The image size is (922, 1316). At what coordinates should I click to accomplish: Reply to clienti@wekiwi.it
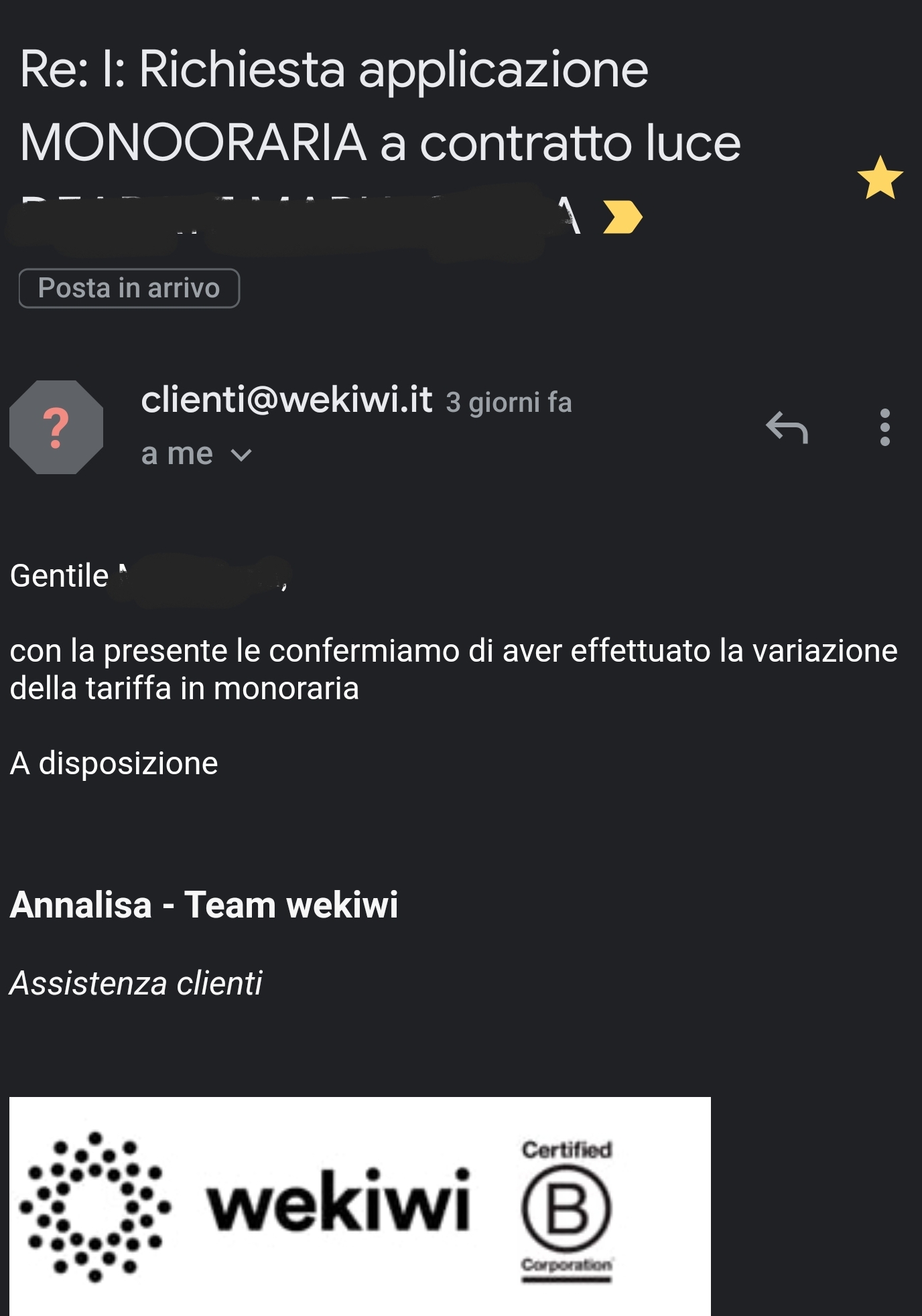coord(787,428)
